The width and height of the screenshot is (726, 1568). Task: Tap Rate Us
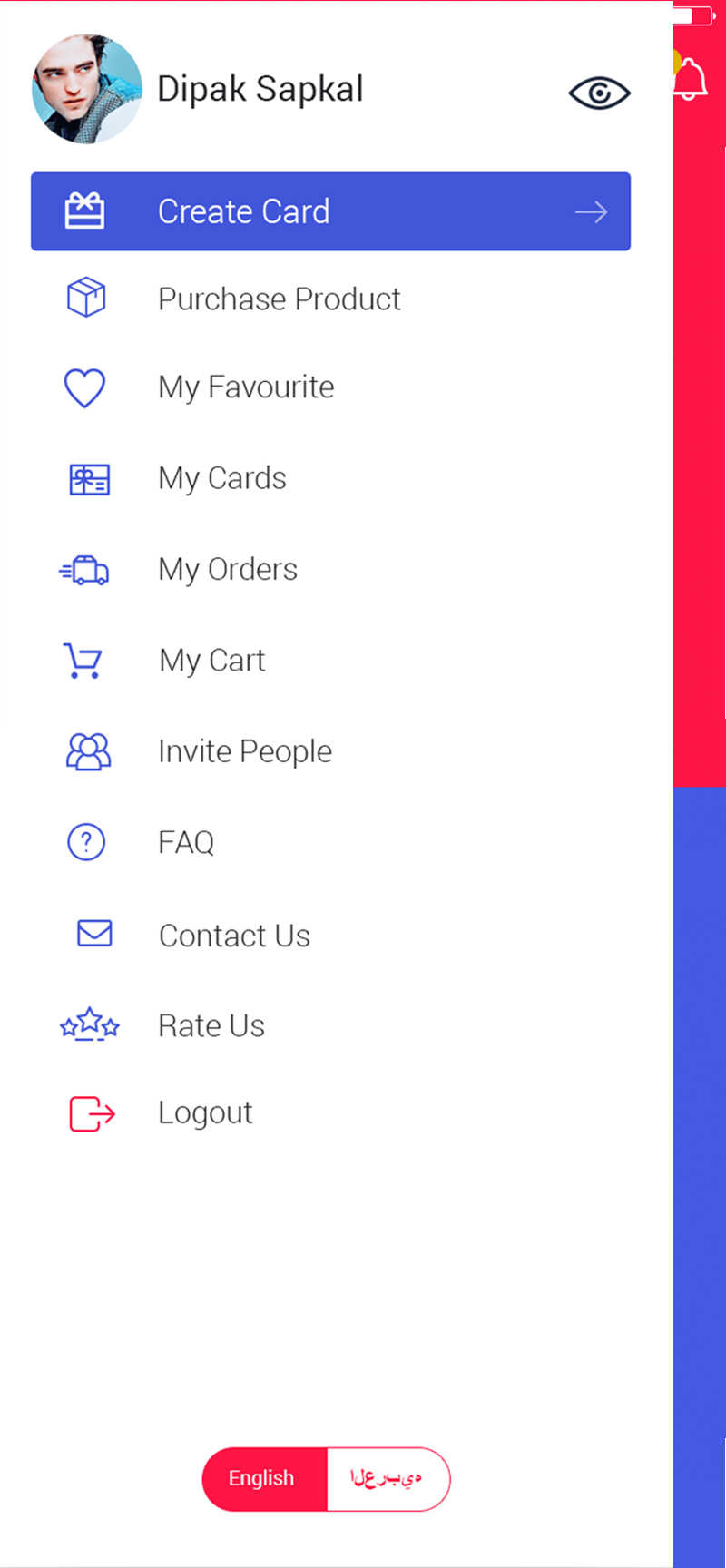pos(330,1025)
